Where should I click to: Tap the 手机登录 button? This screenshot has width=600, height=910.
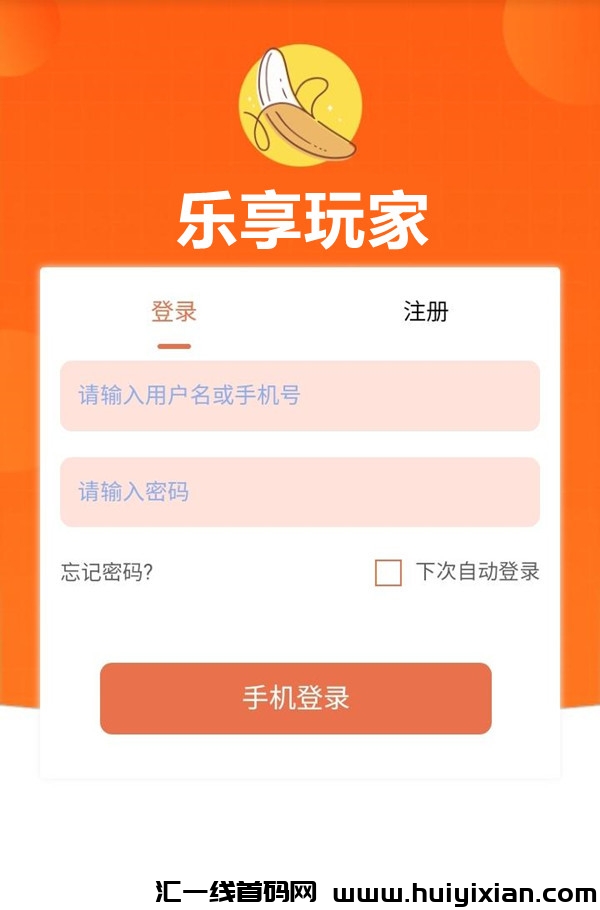pos(296,698)
